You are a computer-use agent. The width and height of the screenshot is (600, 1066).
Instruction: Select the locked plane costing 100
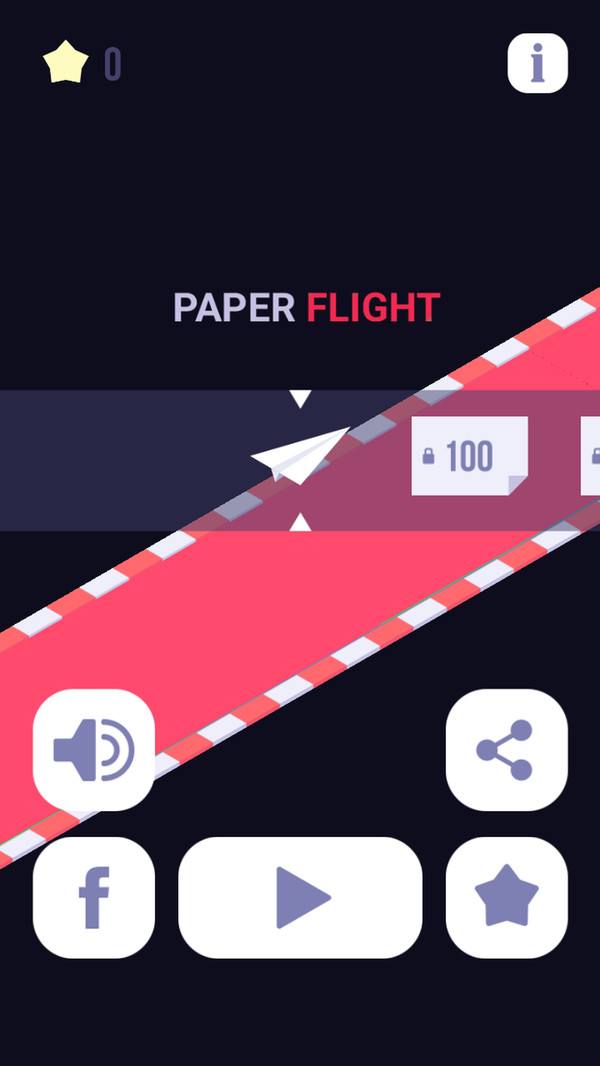[x=469, y=456]
